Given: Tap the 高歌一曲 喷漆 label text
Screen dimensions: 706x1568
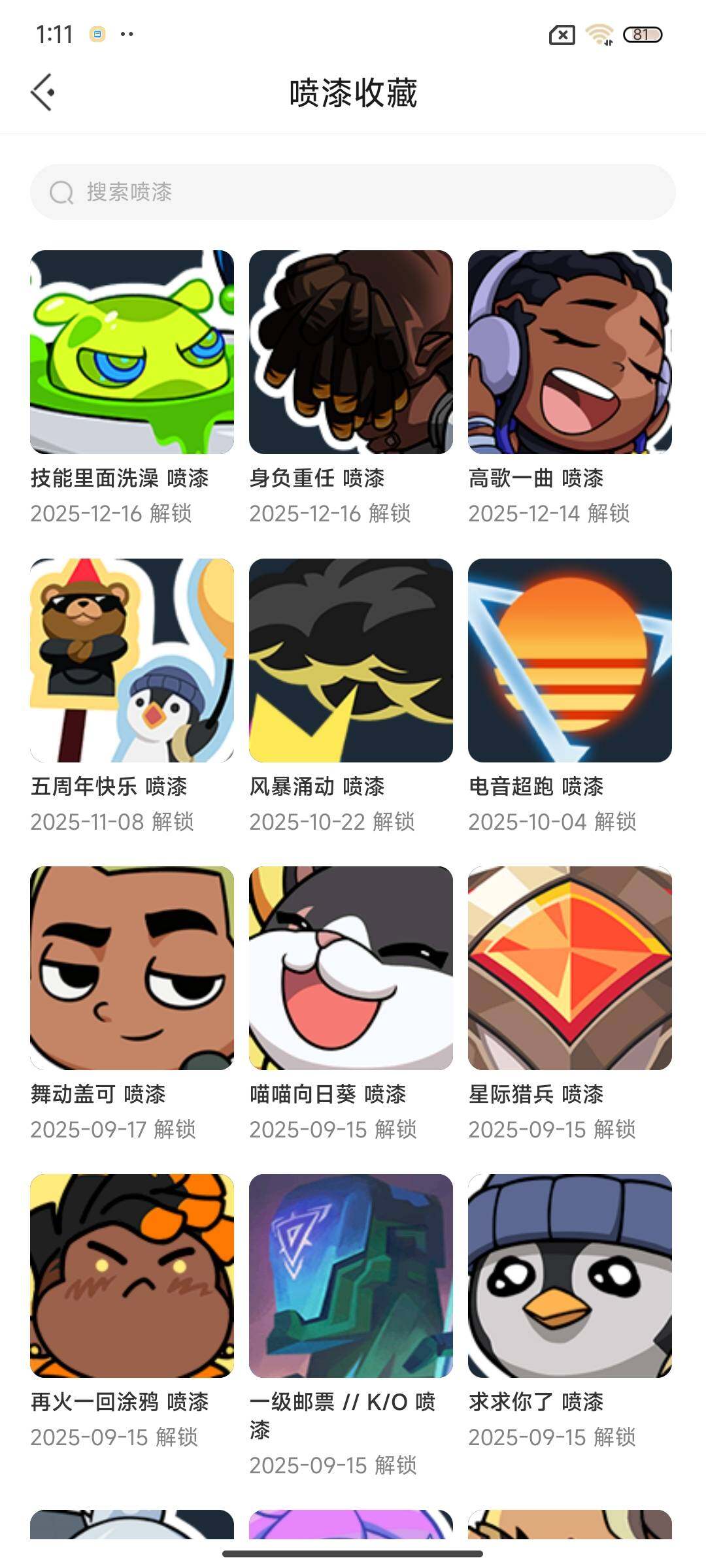Looking at the screenshot, I should point(537,478).
